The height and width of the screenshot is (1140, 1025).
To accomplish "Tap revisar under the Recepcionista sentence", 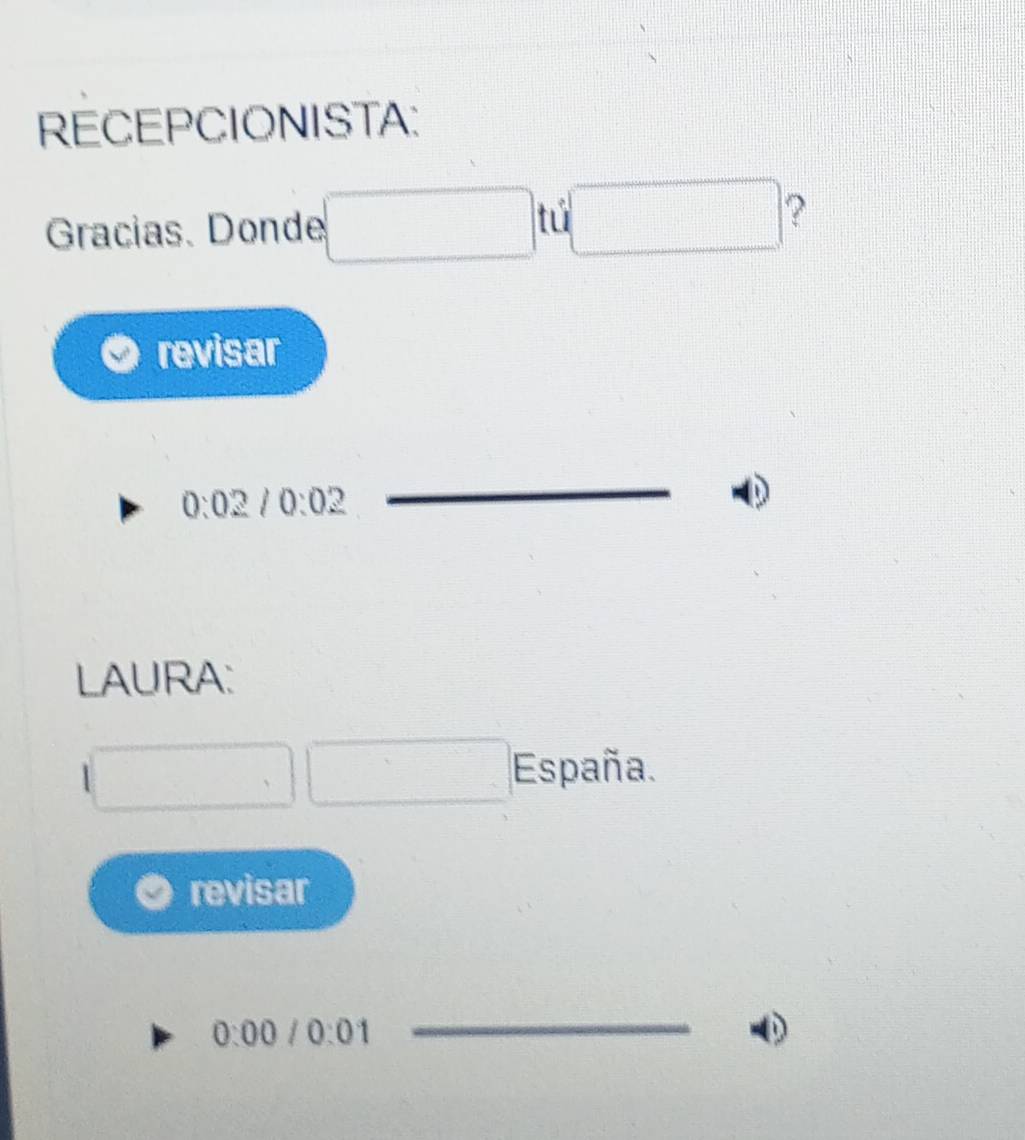I will pyautogui.click(x=189, y=353).
